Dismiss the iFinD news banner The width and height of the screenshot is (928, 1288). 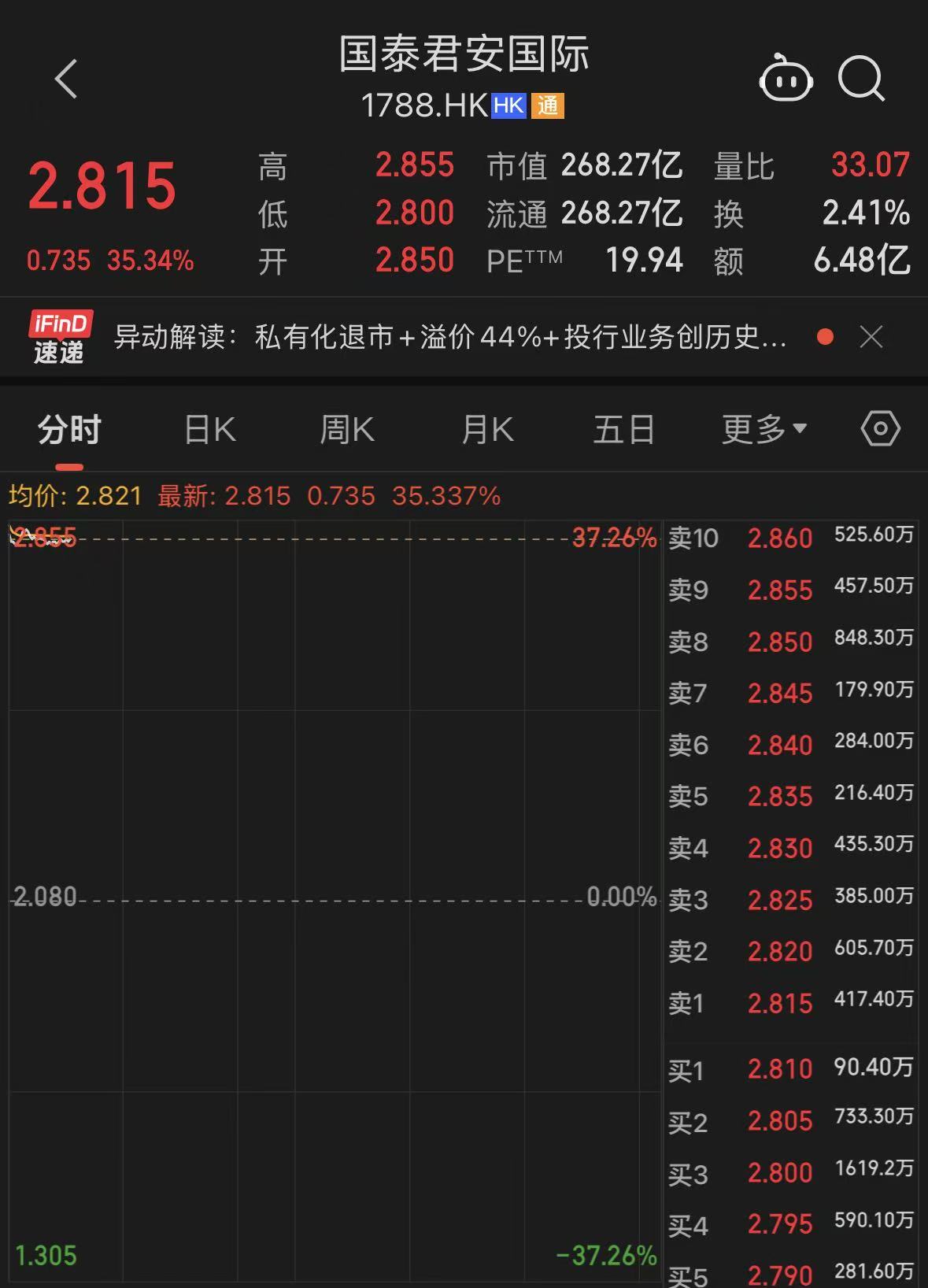[871, 338]
